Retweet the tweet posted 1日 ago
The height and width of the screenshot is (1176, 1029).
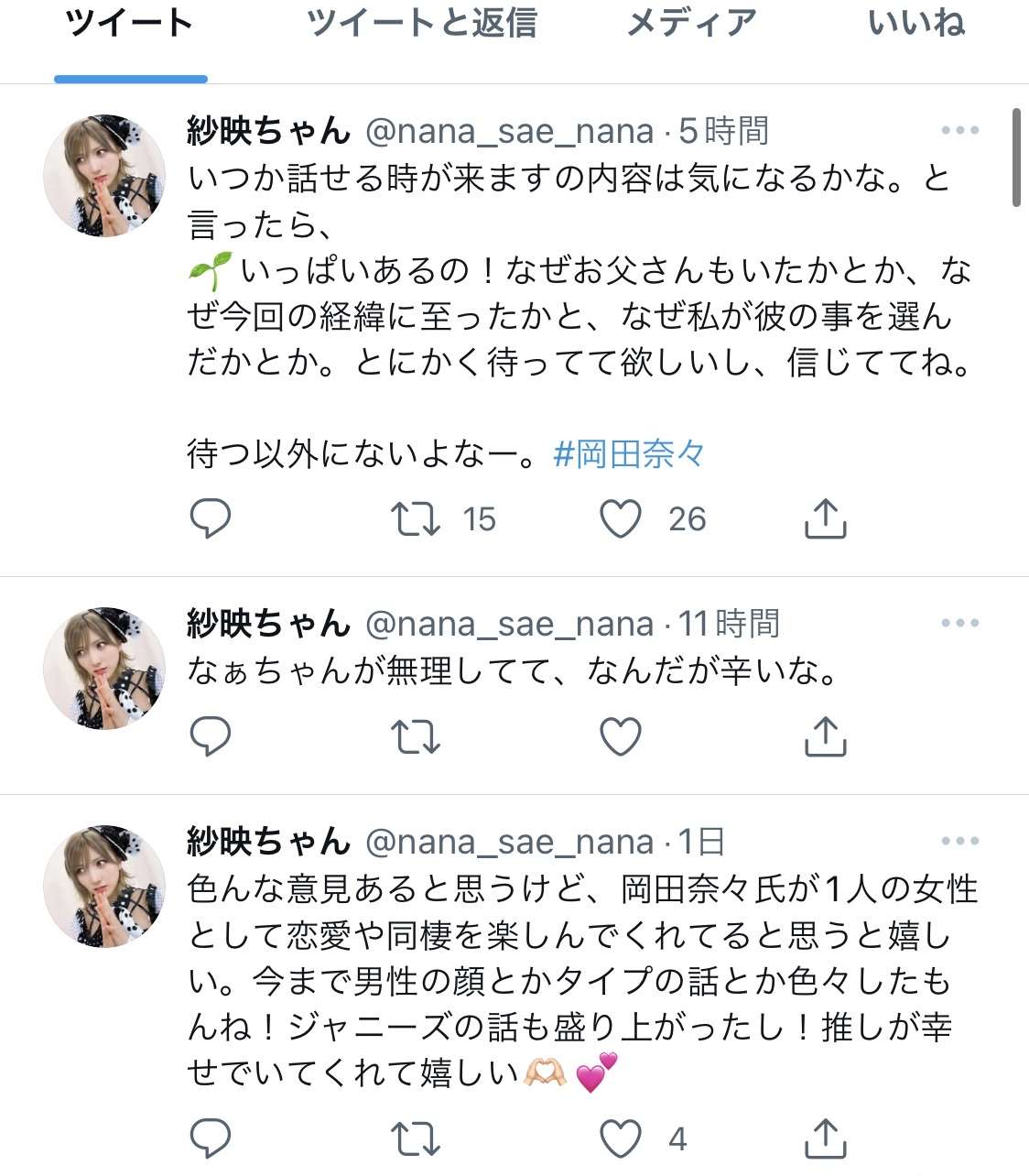coord(416,1138)
